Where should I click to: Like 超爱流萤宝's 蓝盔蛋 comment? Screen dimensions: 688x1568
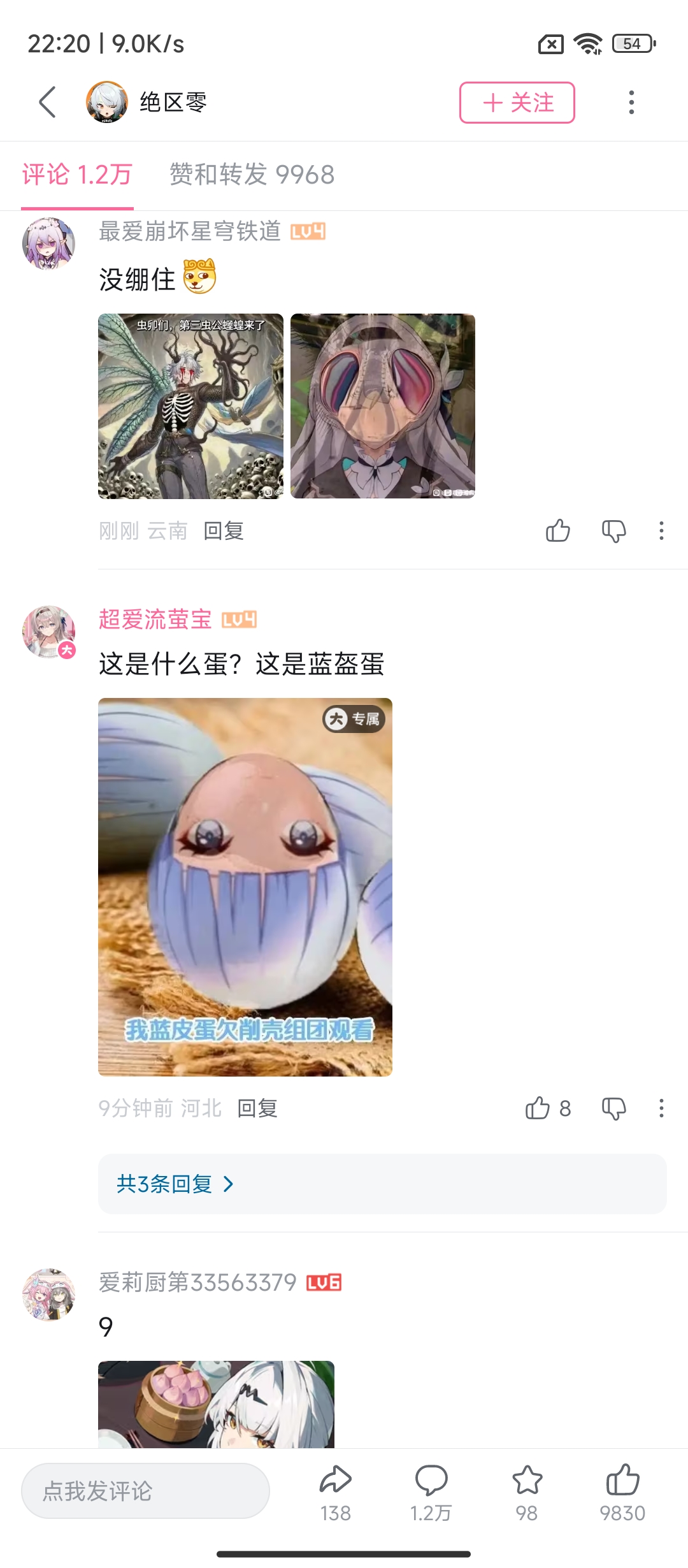tap(538, 1108)
